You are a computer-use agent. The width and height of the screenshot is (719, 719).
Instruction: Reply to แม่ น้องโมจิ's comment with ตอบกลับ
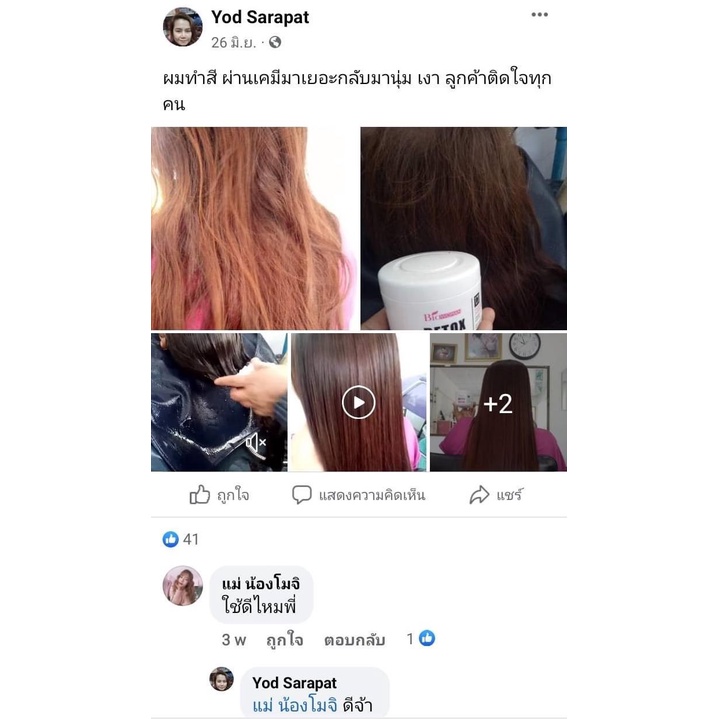(354, 640)
